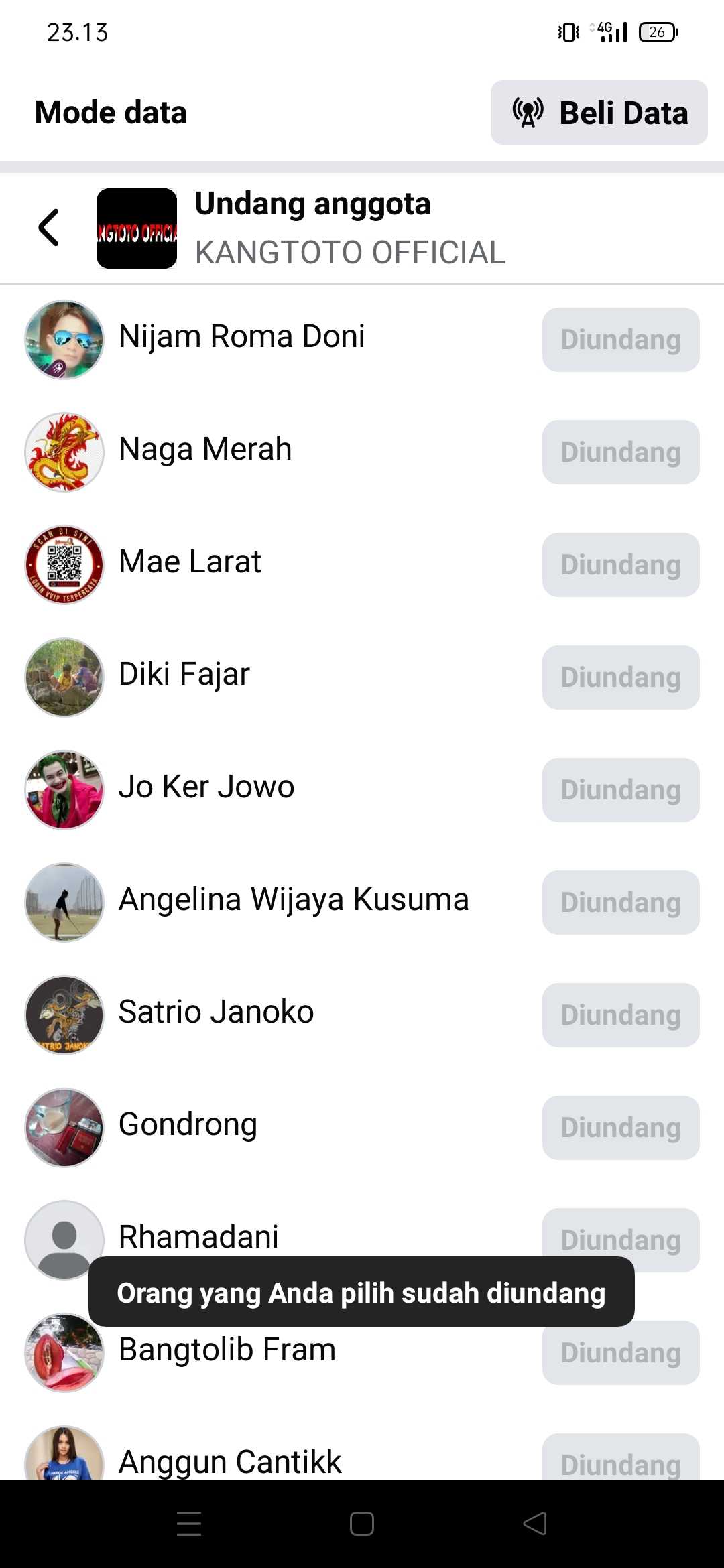Screen dimensions: 724x1568
Task: Tap Diundang next to Gondrong
Action: pyautogui.click(x=620, y=1128)
